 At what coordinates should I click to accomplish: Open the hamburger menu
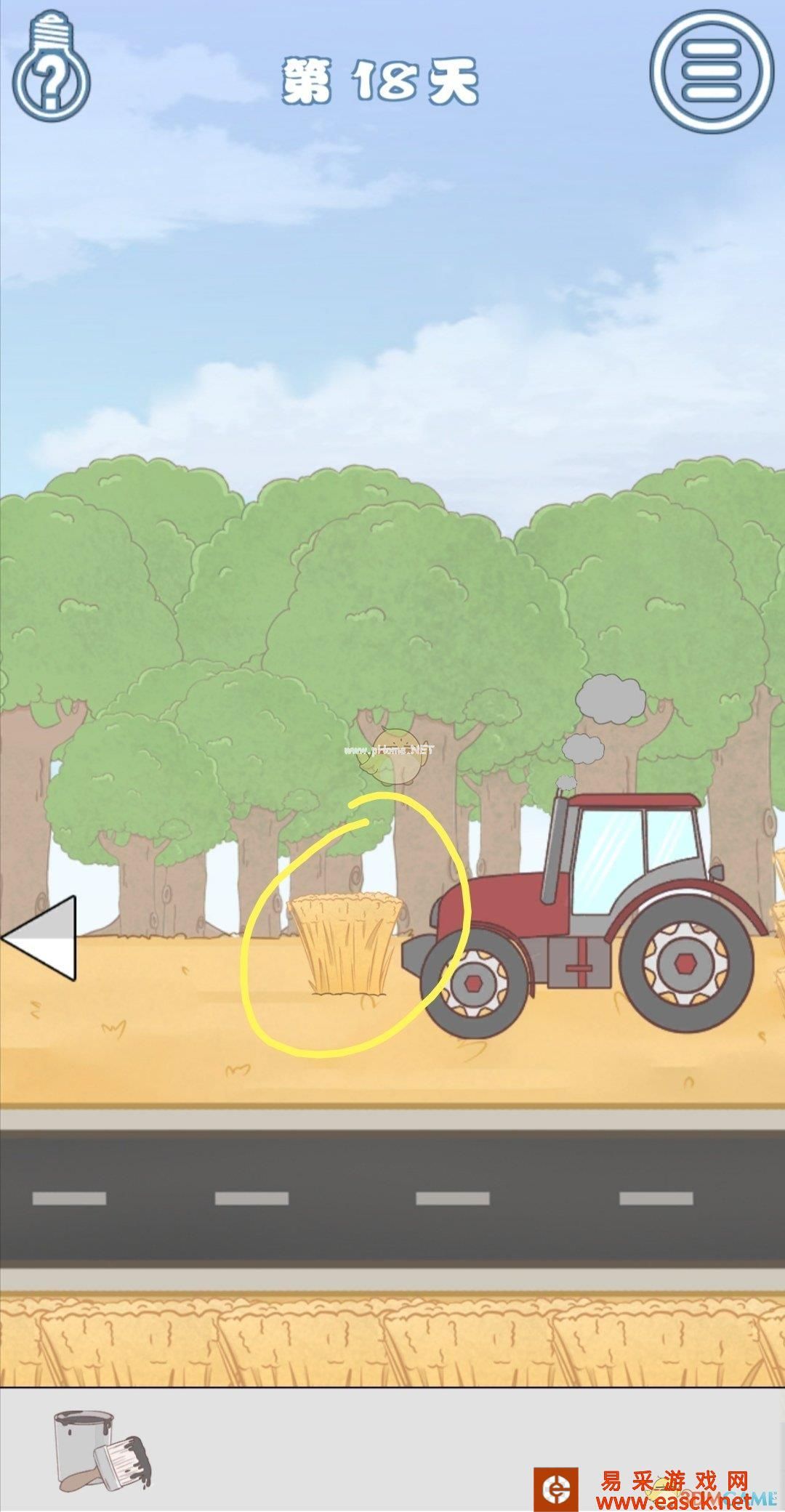pyautogui.click(x=711, y=71)
